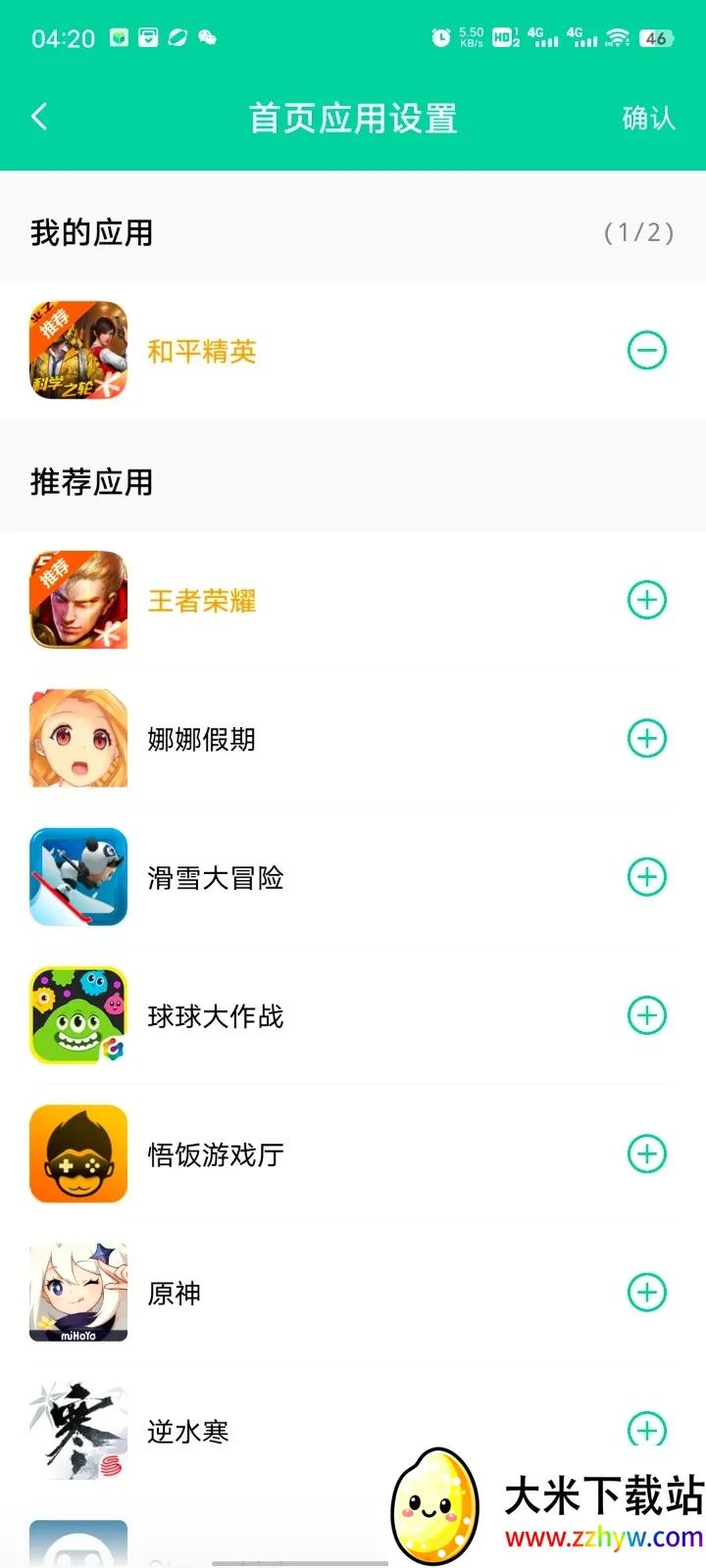Open the 王者荣耀 app icon

pyautogui.click(x=78, y=600)
